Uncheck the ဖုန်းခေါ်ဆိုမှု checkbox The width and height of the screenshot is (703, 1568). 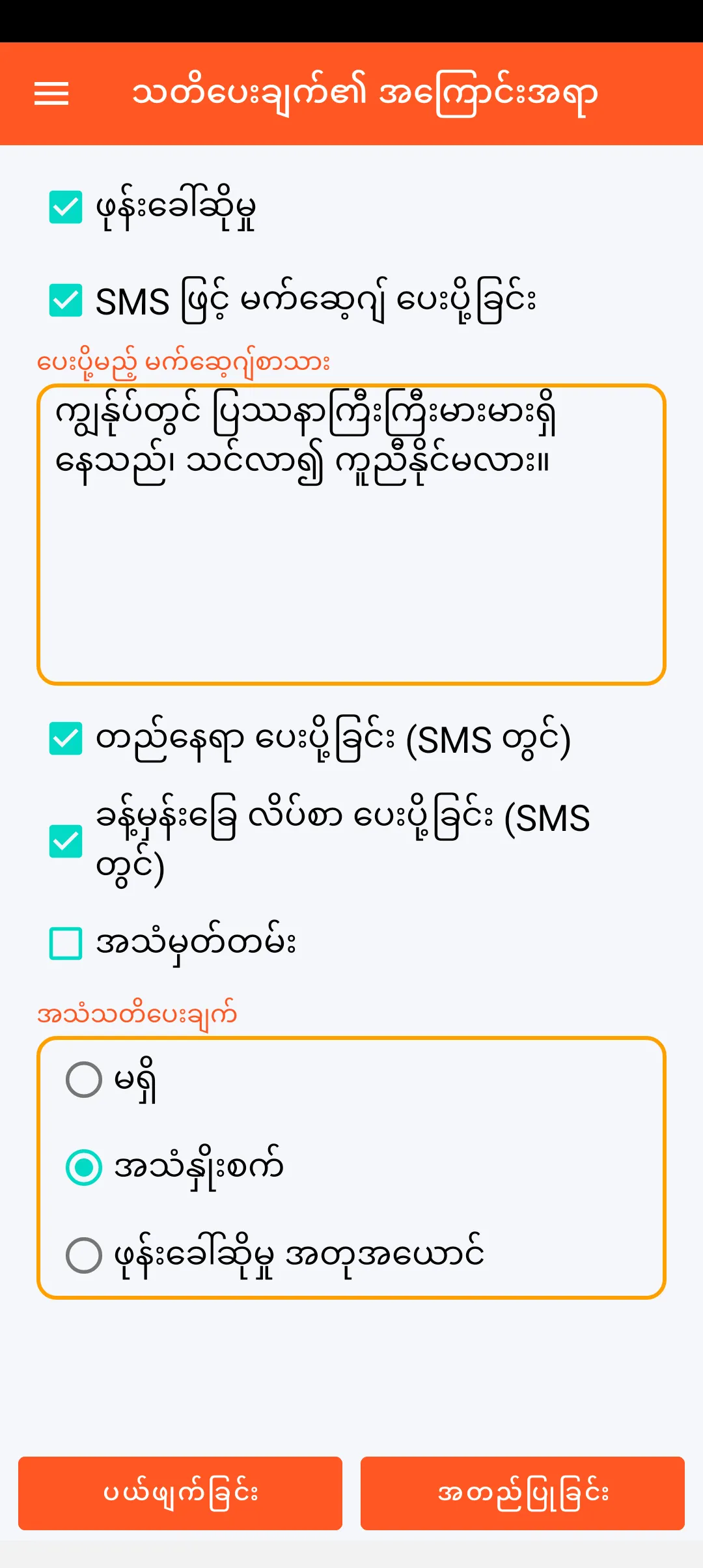pos(66,207)
